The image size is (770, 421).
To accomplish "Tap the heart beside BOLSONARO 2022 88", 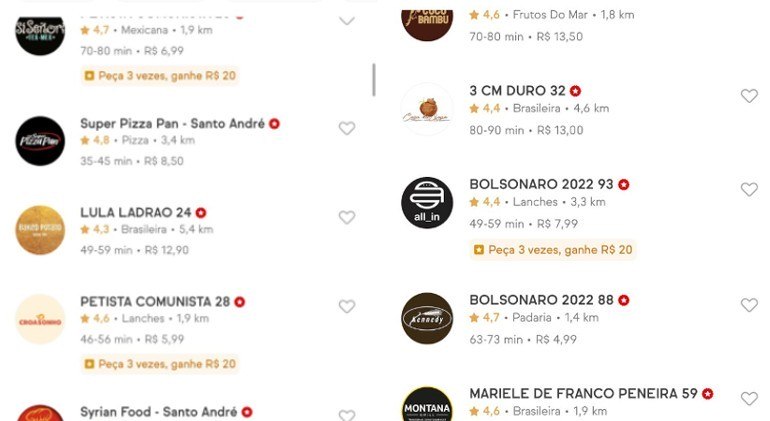I will [x=749, y=305].
